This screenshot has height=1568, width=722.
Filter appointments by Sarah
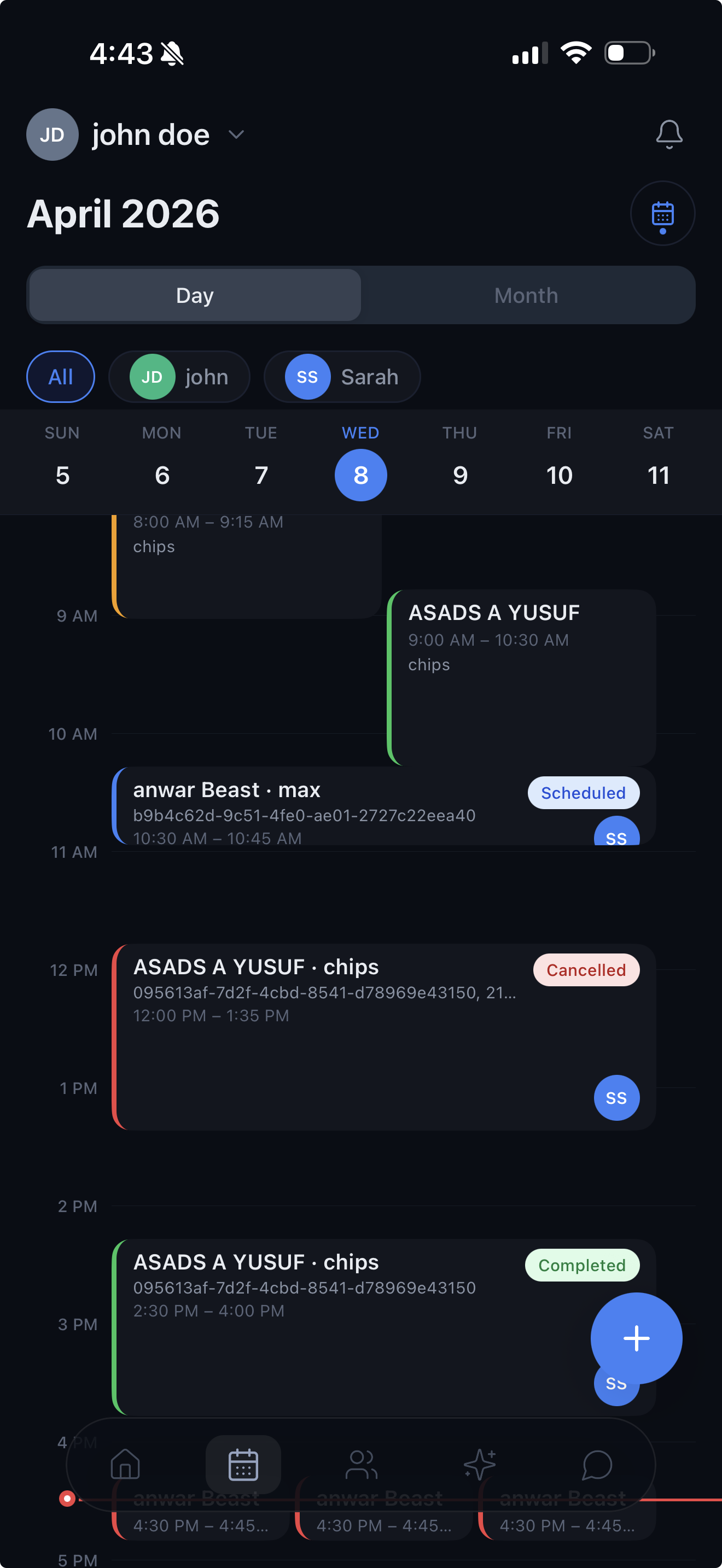point(342,377)
